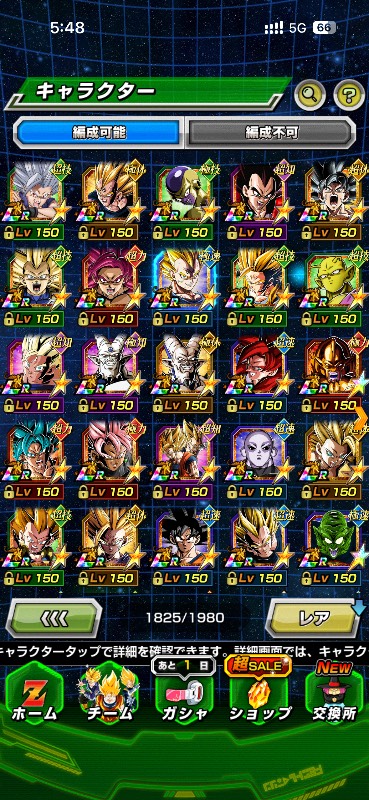The image size is (369, 800).
Task: Open the character search magnifier
Action: tap(310, 94)
